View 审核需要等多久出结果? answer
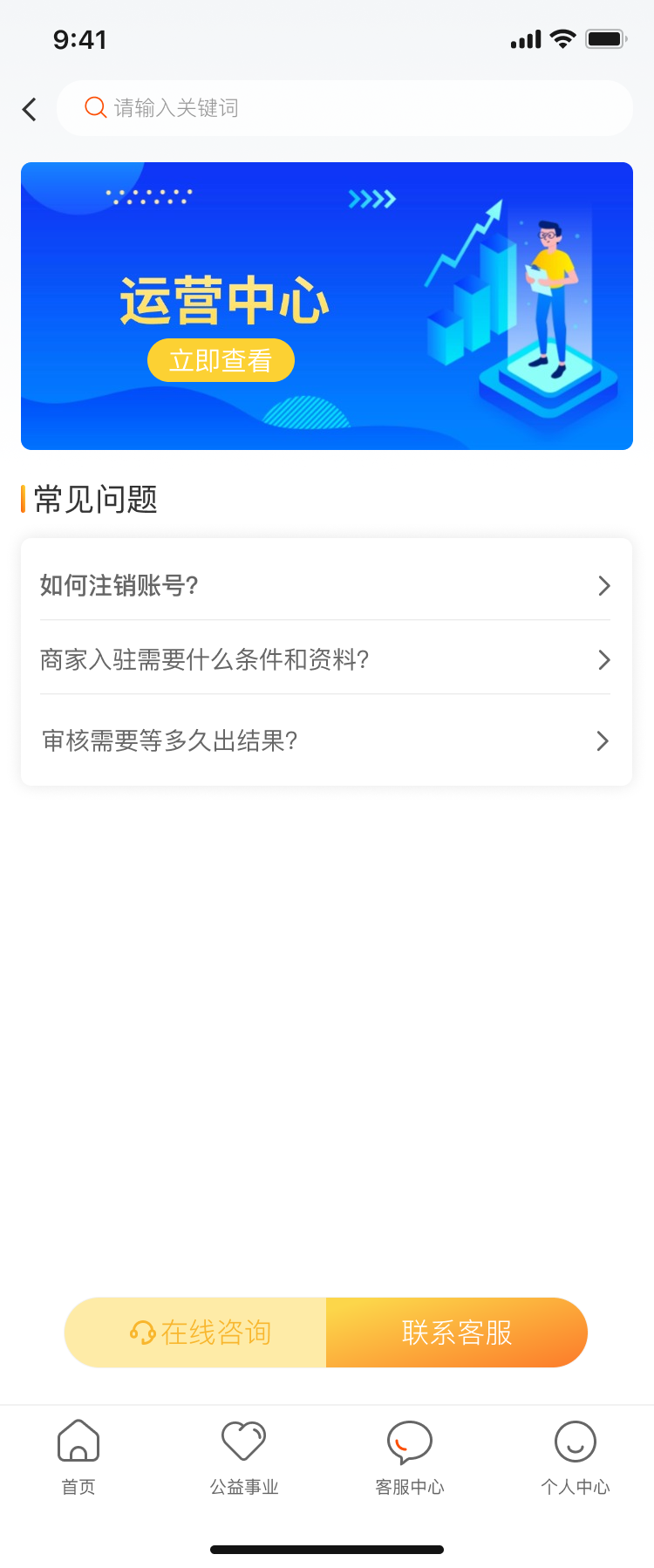The image size is (654, 1568). click(325, 741)
